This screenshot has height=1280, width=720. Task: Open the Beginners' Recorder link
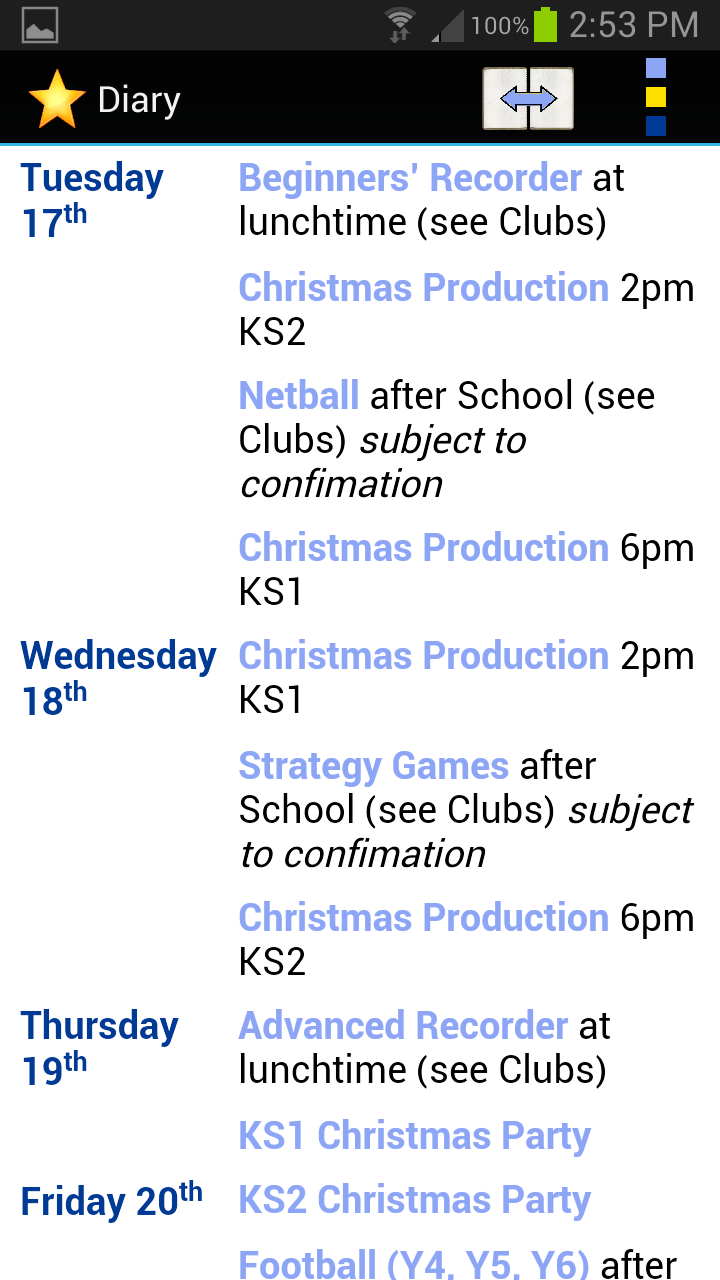pyautogui.click(x=410, y=179)
